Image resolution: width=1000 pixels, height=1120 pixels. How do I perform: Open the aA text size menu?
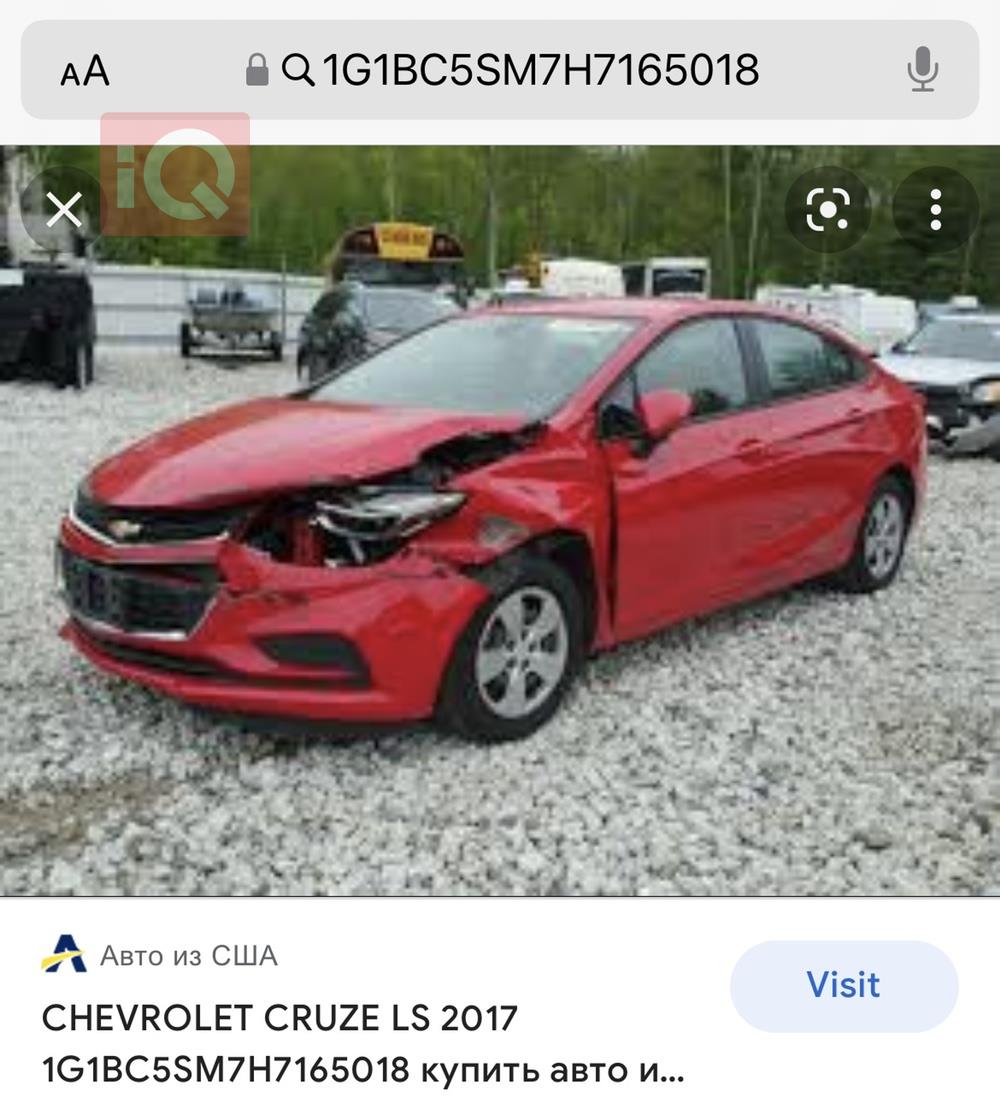[84, 71]
